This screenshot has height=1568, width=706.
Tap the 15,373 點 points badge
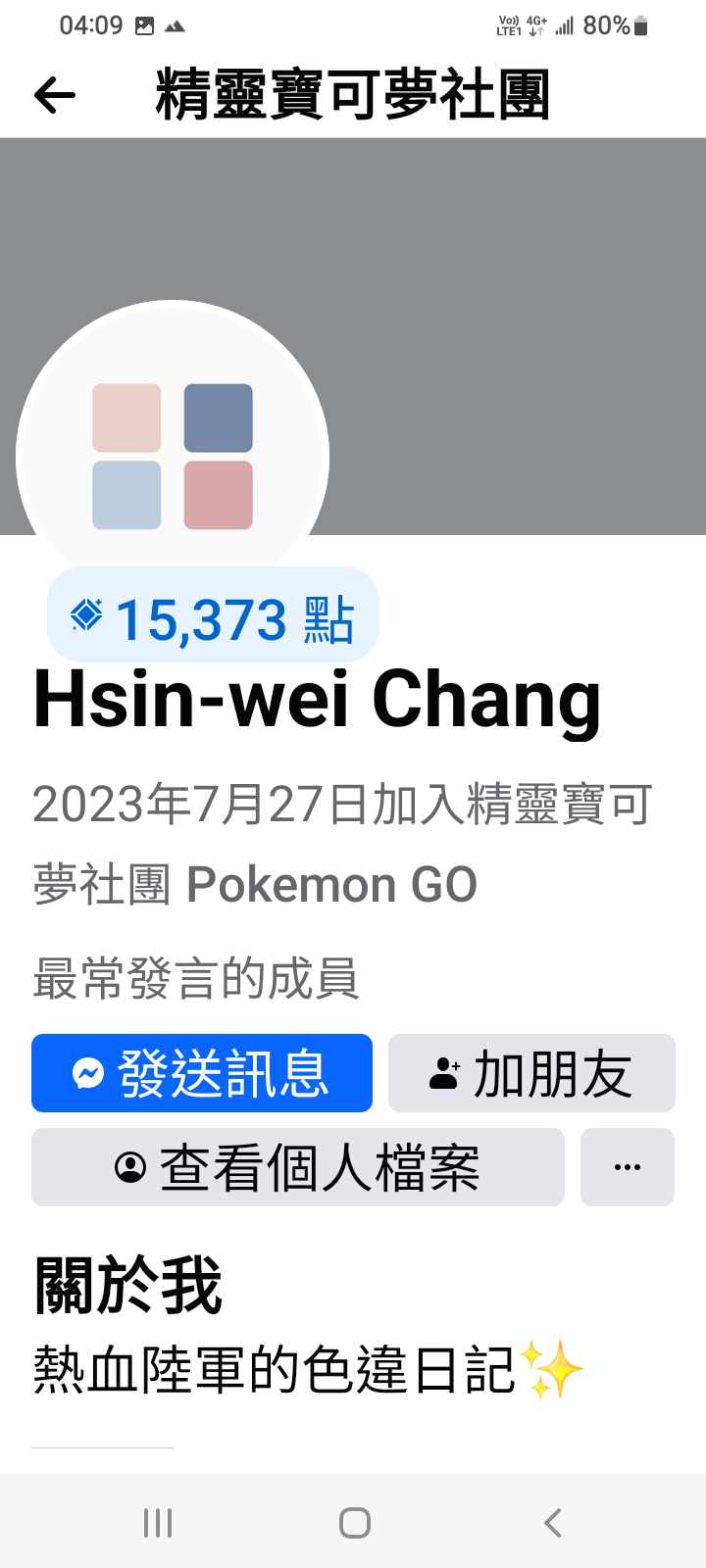point(213,617)
